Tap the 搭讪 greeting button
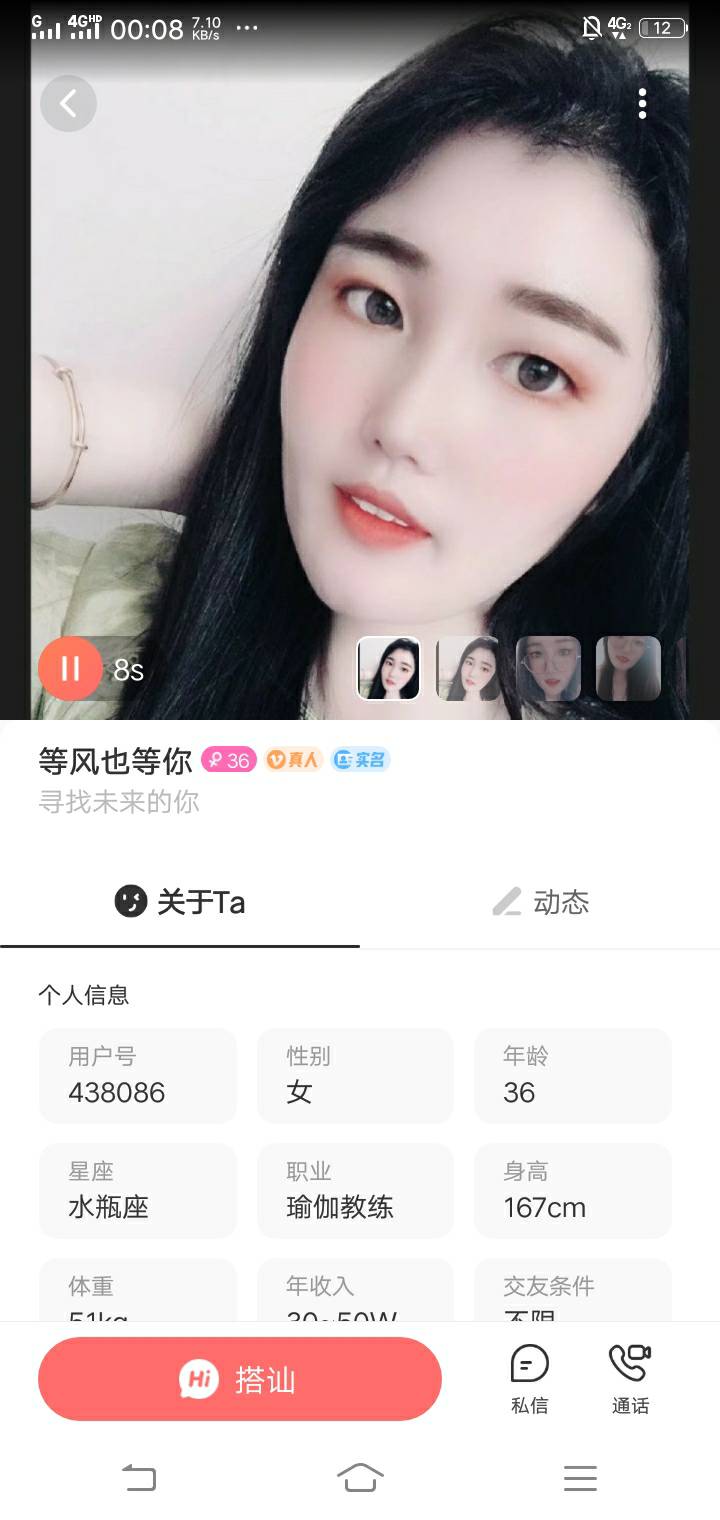 pos(240,1379)
